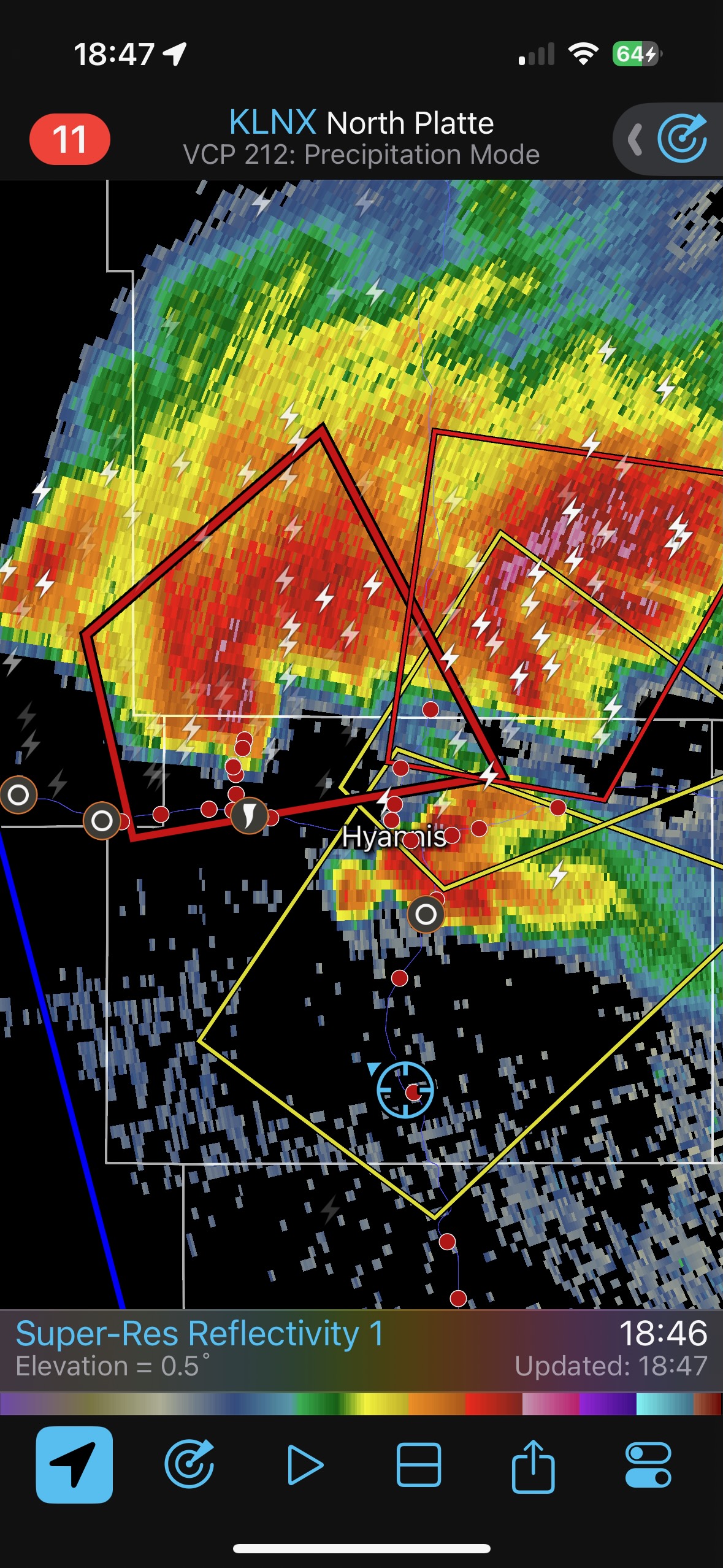The width and height of the screenshot is (723, 1568).
Task: Tap the tornado report marker on map
Action: click(x=249, y=815)
